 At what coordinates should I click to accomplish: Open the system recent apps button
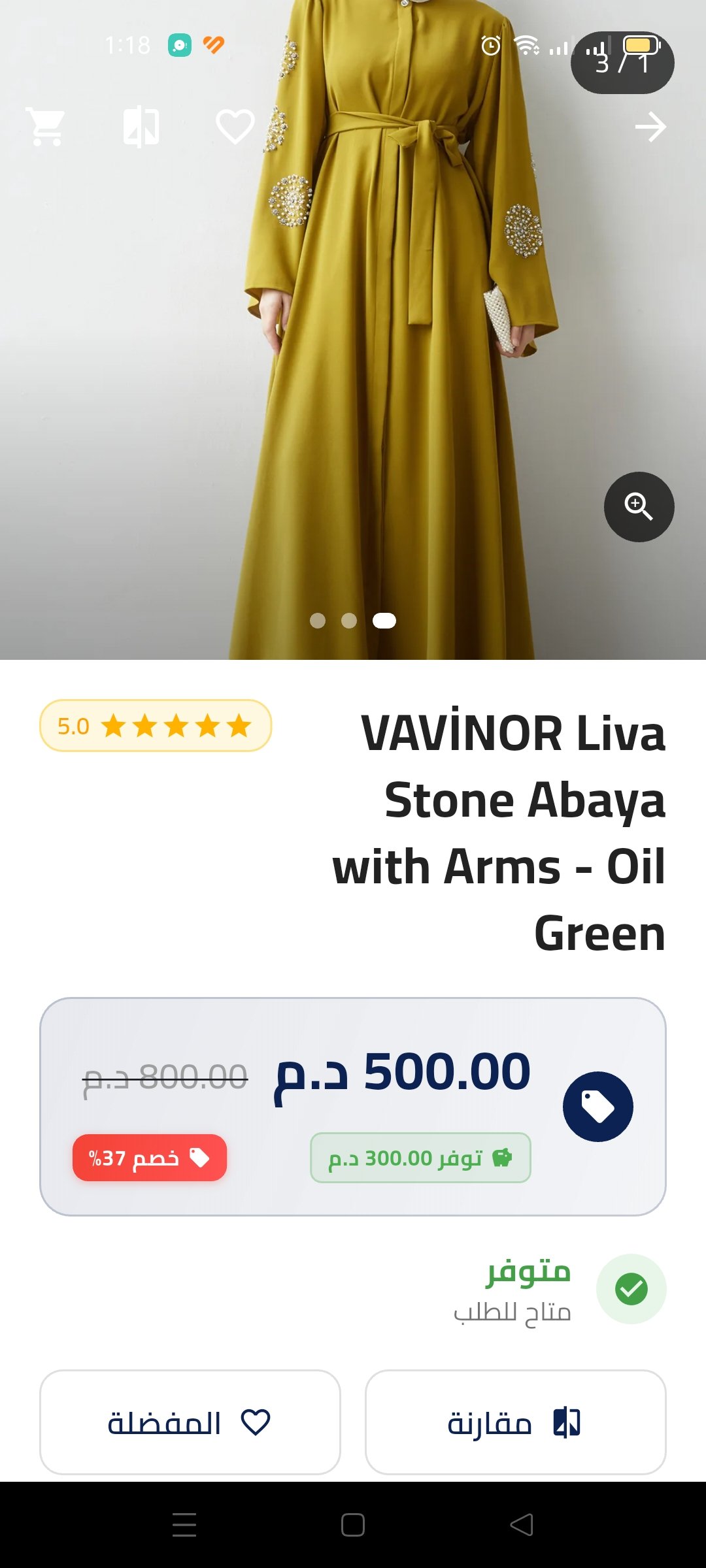point(184,1525)
